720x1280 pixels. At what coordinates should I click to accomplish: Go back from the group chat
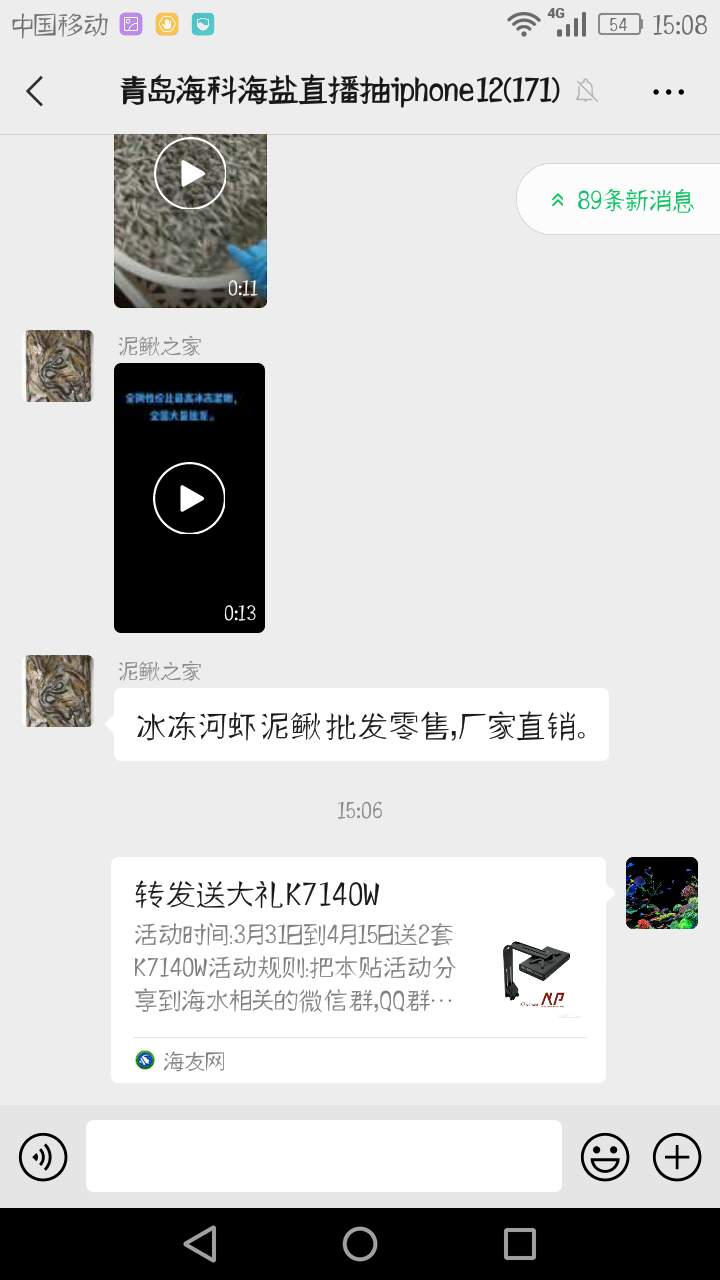point(35,92)
